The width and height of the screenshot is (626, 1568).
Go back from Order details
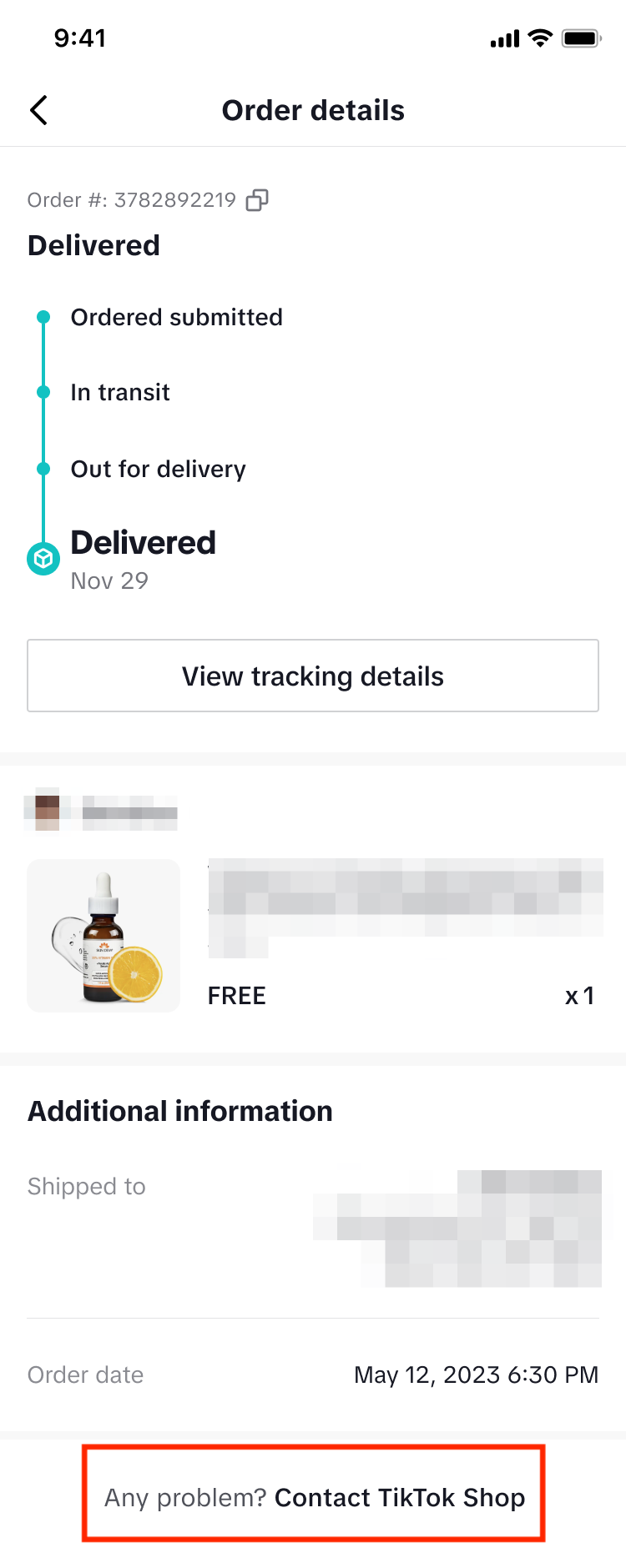pyautogui.click(x=38, y=110)
